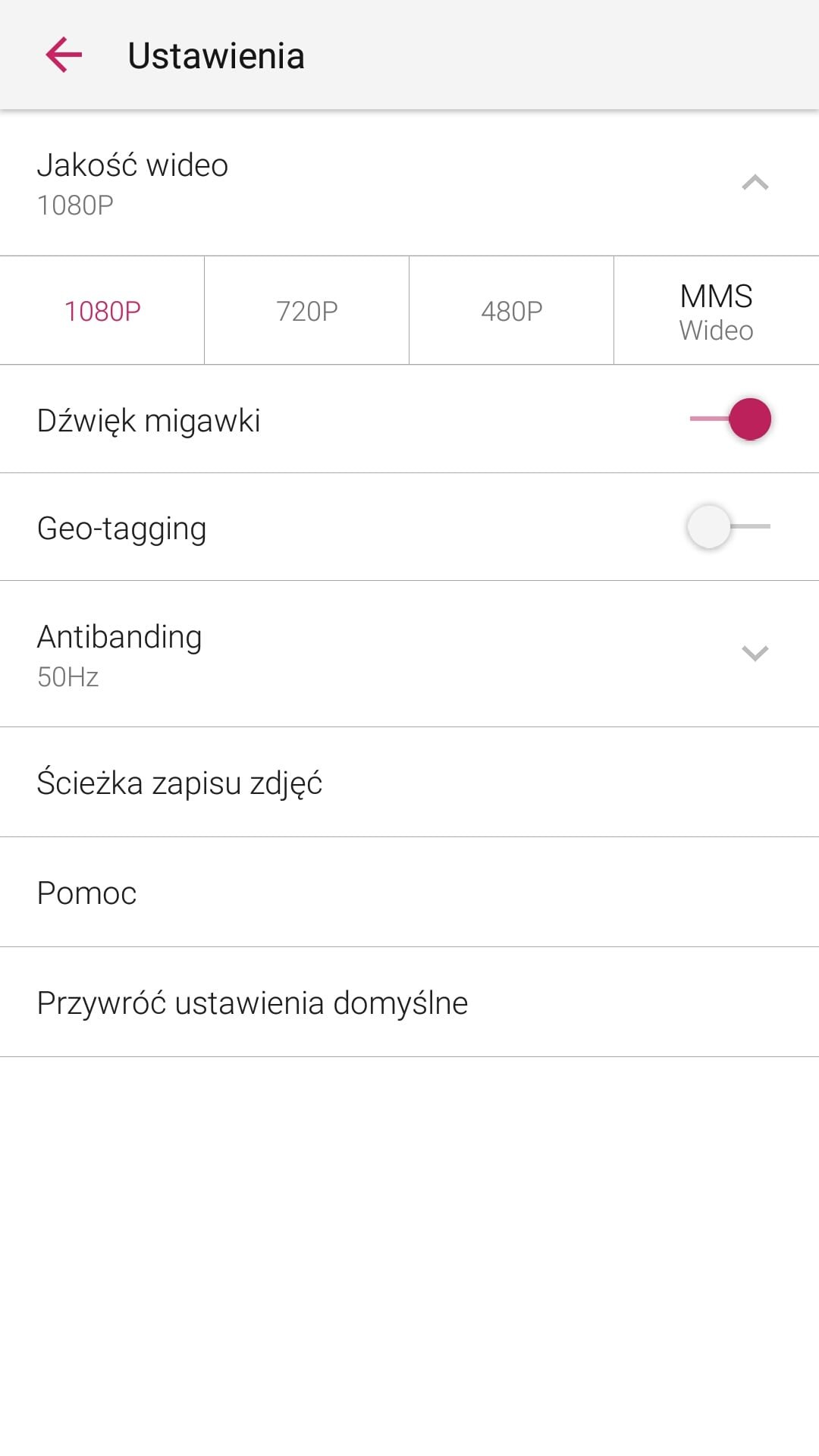Image resolution: width=819 pixels, height=1456 pixels.
Task: Turn off Dźwięk migawki
Action: [730, 419]
